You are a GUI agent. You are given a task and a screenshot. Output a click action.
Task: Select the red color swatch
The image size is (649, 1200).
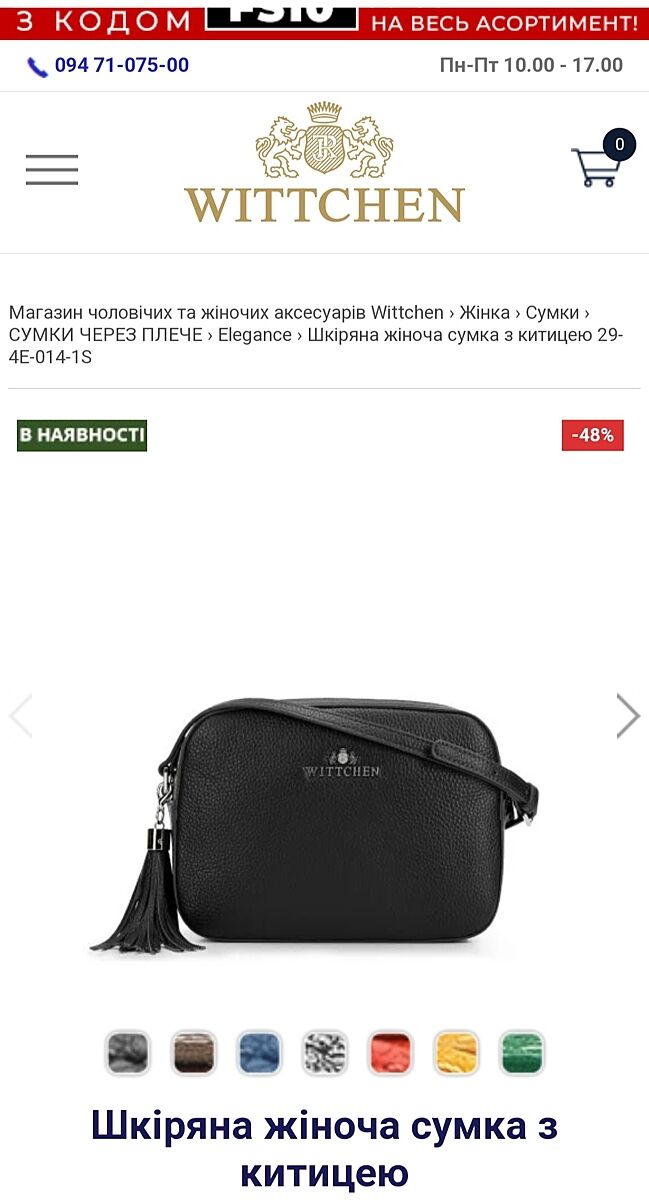pyautogui.click(x=390, y=1053)
